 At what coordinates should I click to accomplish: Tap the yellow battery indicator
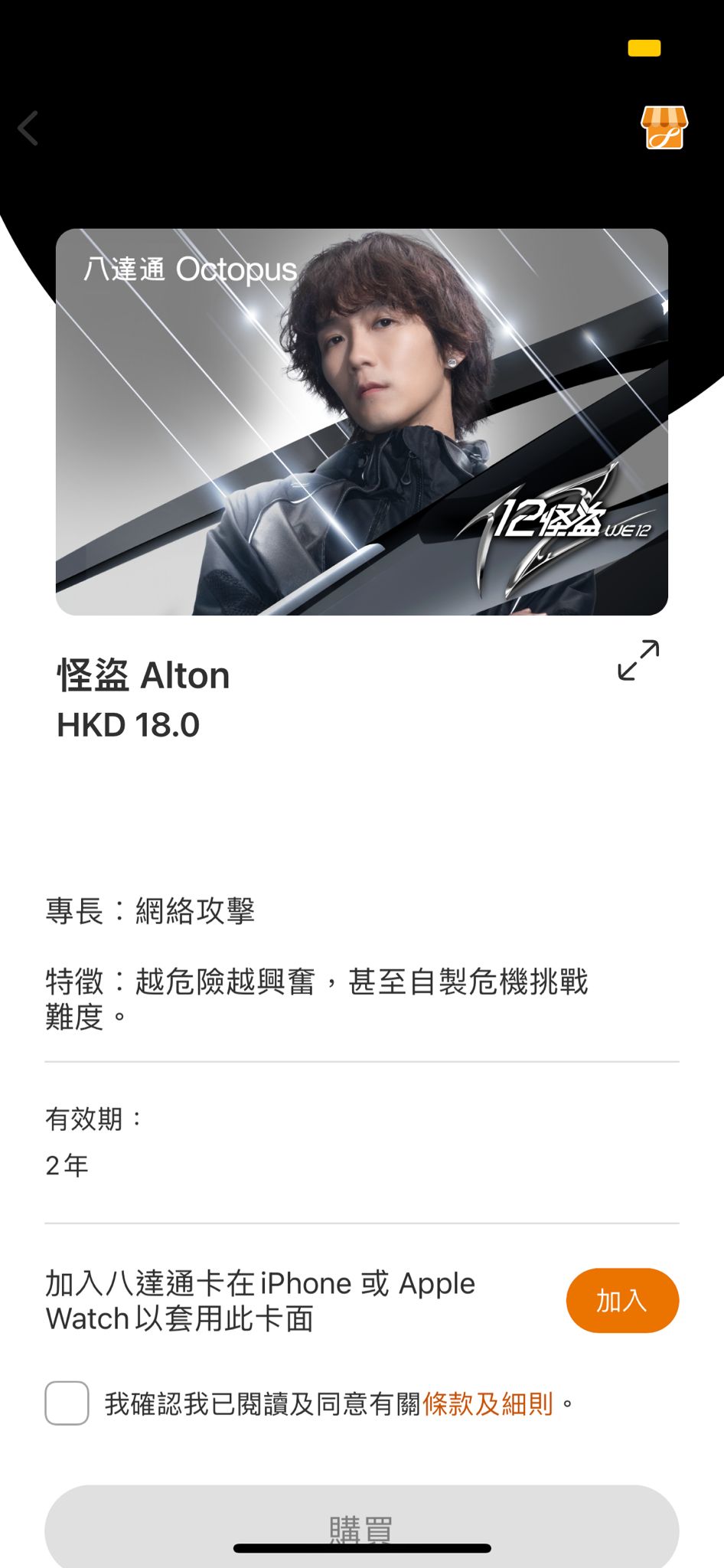644,47
